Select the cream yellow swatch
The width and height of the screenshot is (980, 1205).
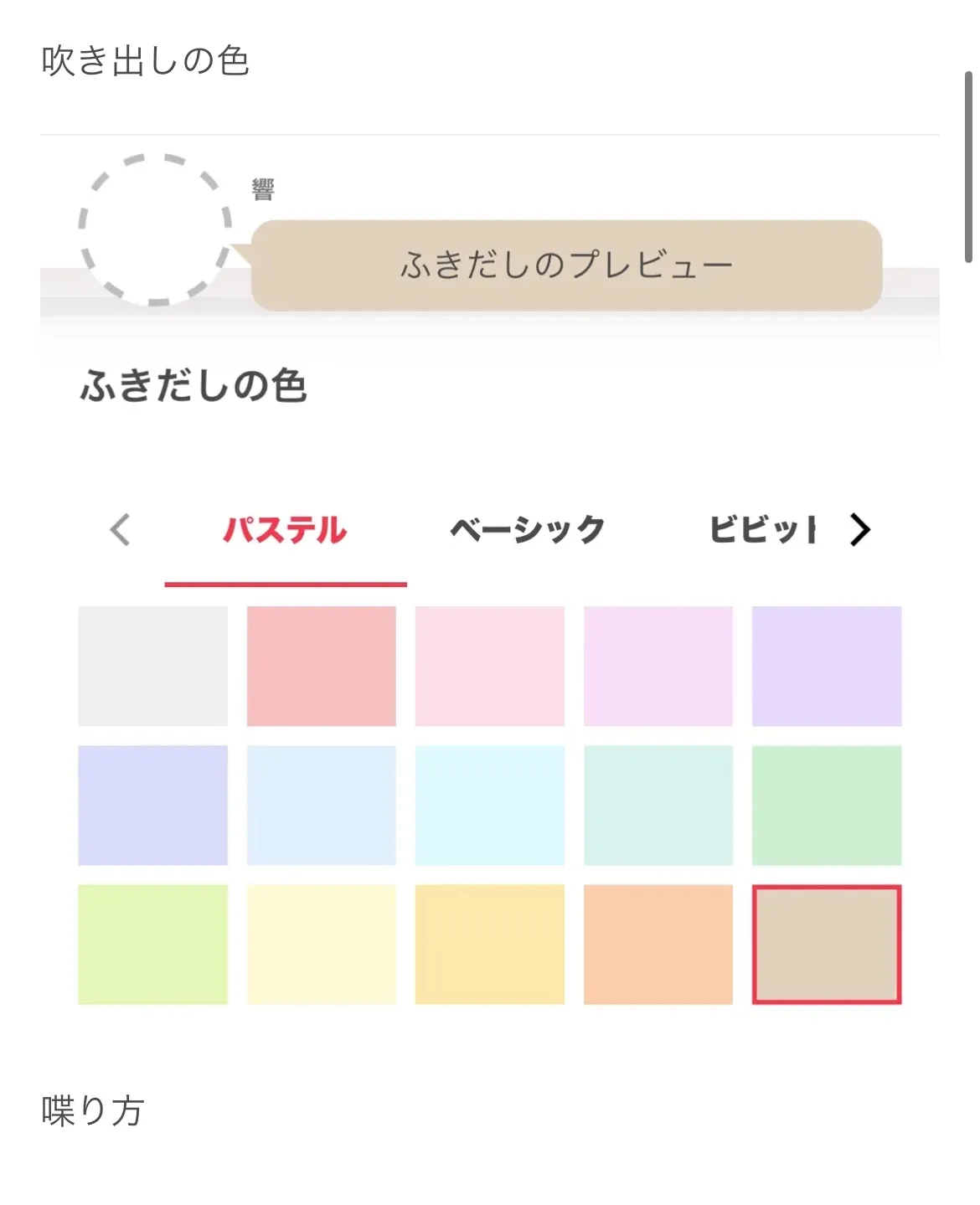[321, 944]
